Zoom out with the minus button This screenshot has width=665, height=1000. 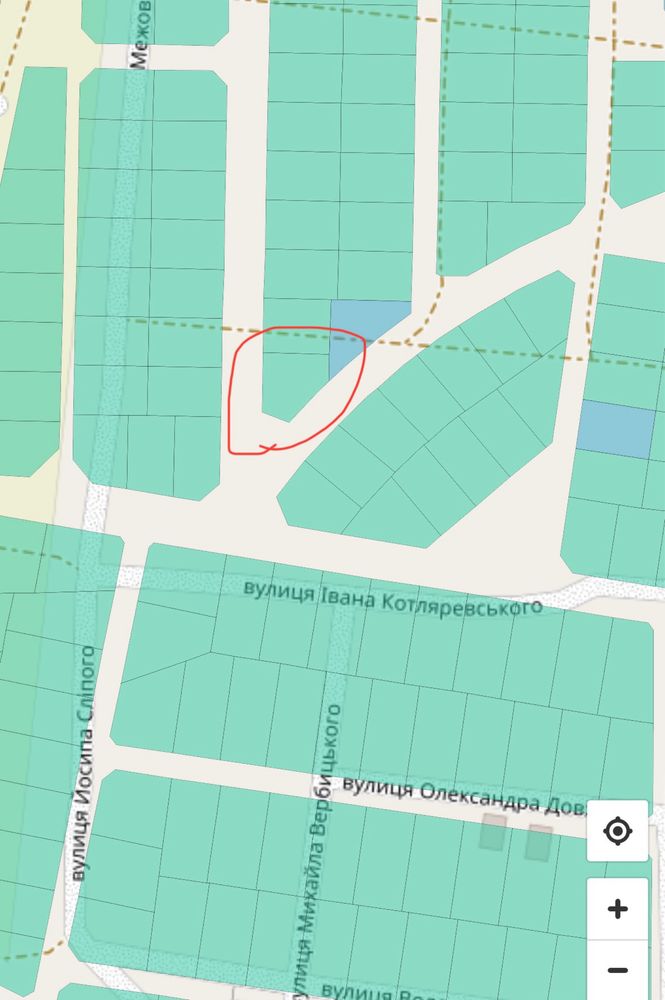(618, 970)
